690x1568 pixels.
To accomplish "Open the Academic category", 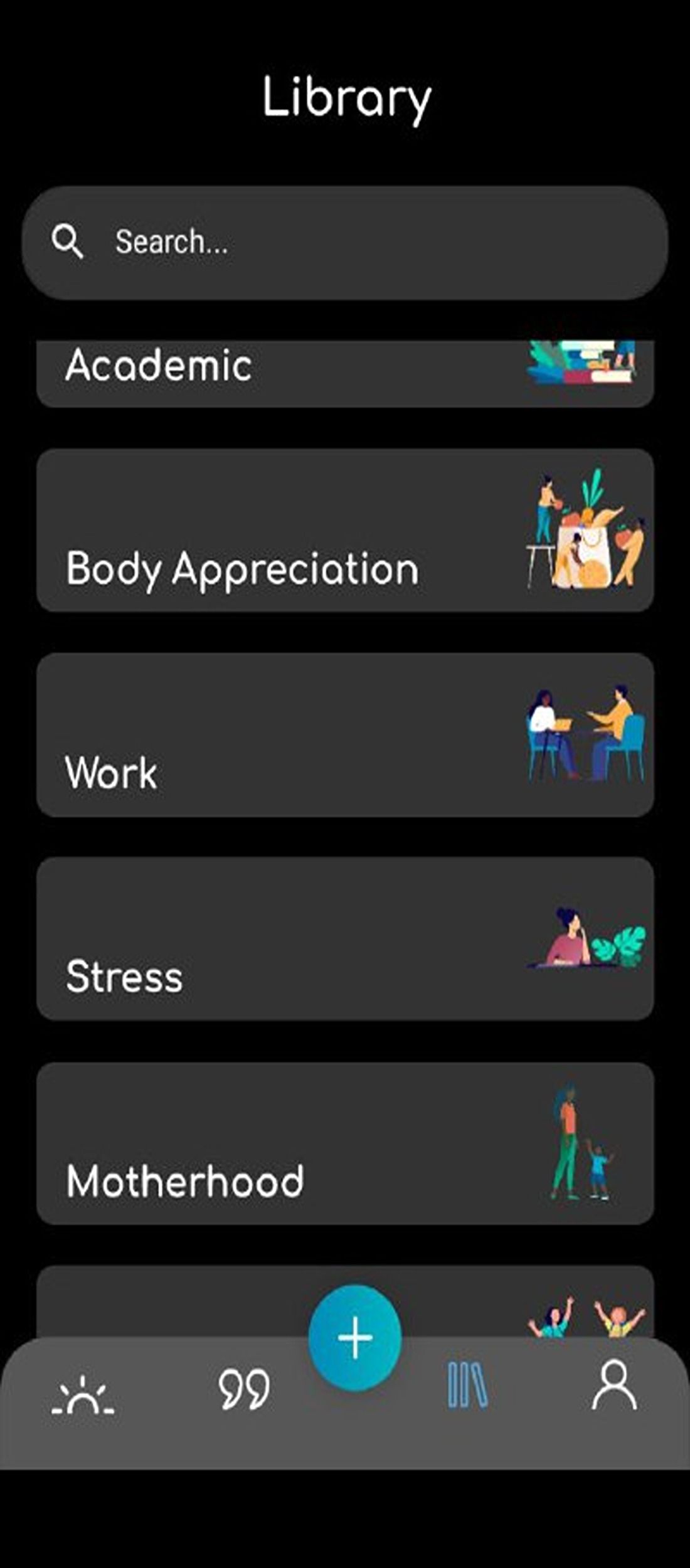I will point(345,373).
